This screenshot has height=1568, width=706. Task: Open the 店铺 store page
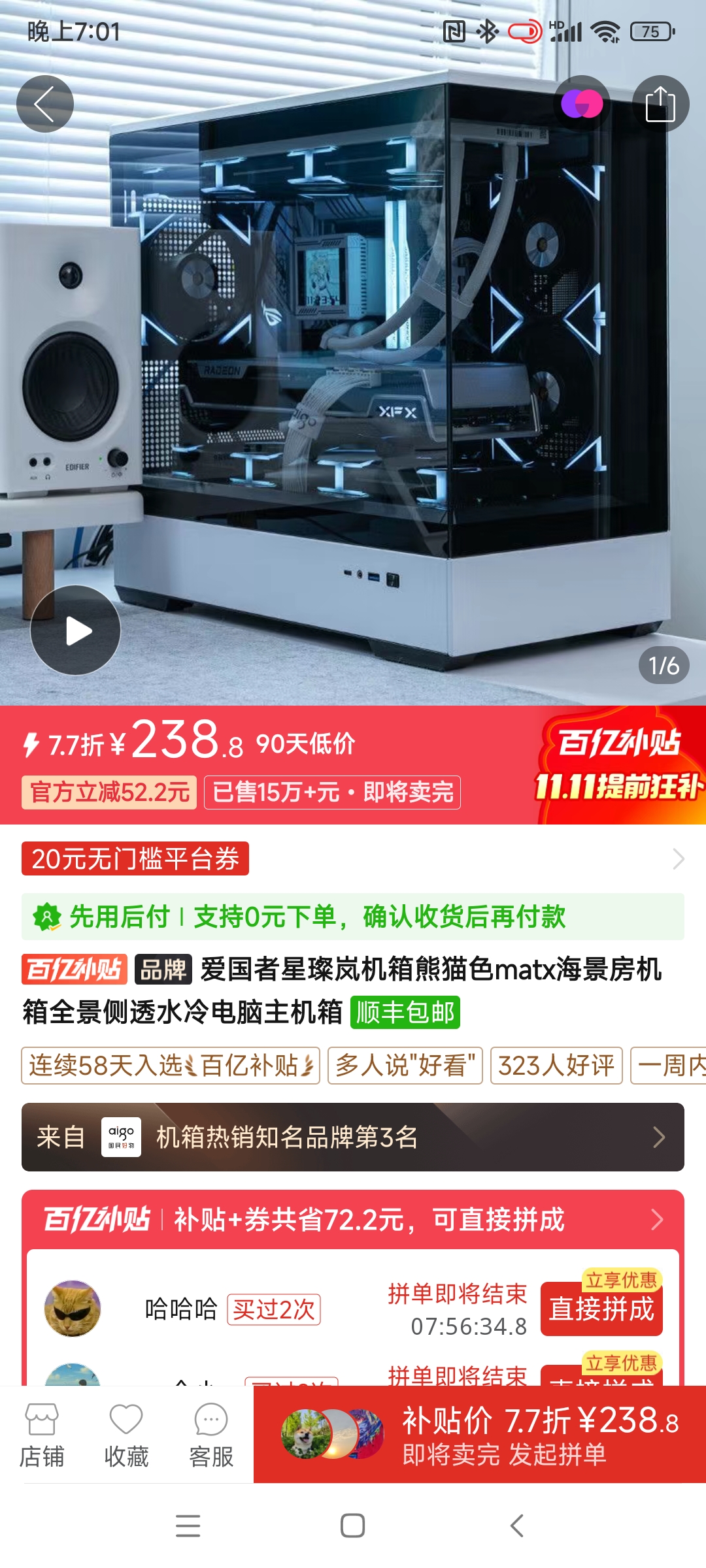click(x=42, y=1435)
